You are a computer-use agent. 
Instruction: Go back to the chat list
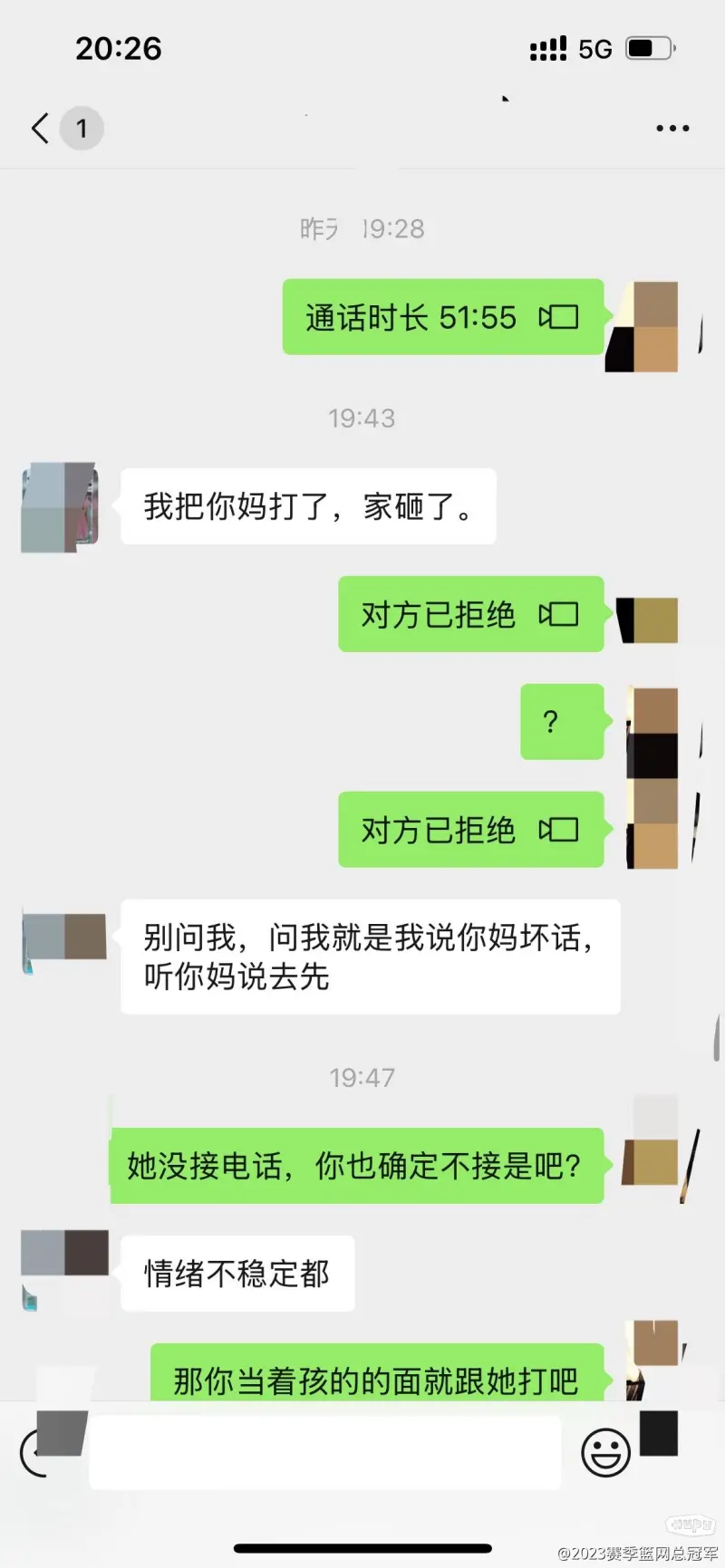pyautogui.click(x=40, y=129)
